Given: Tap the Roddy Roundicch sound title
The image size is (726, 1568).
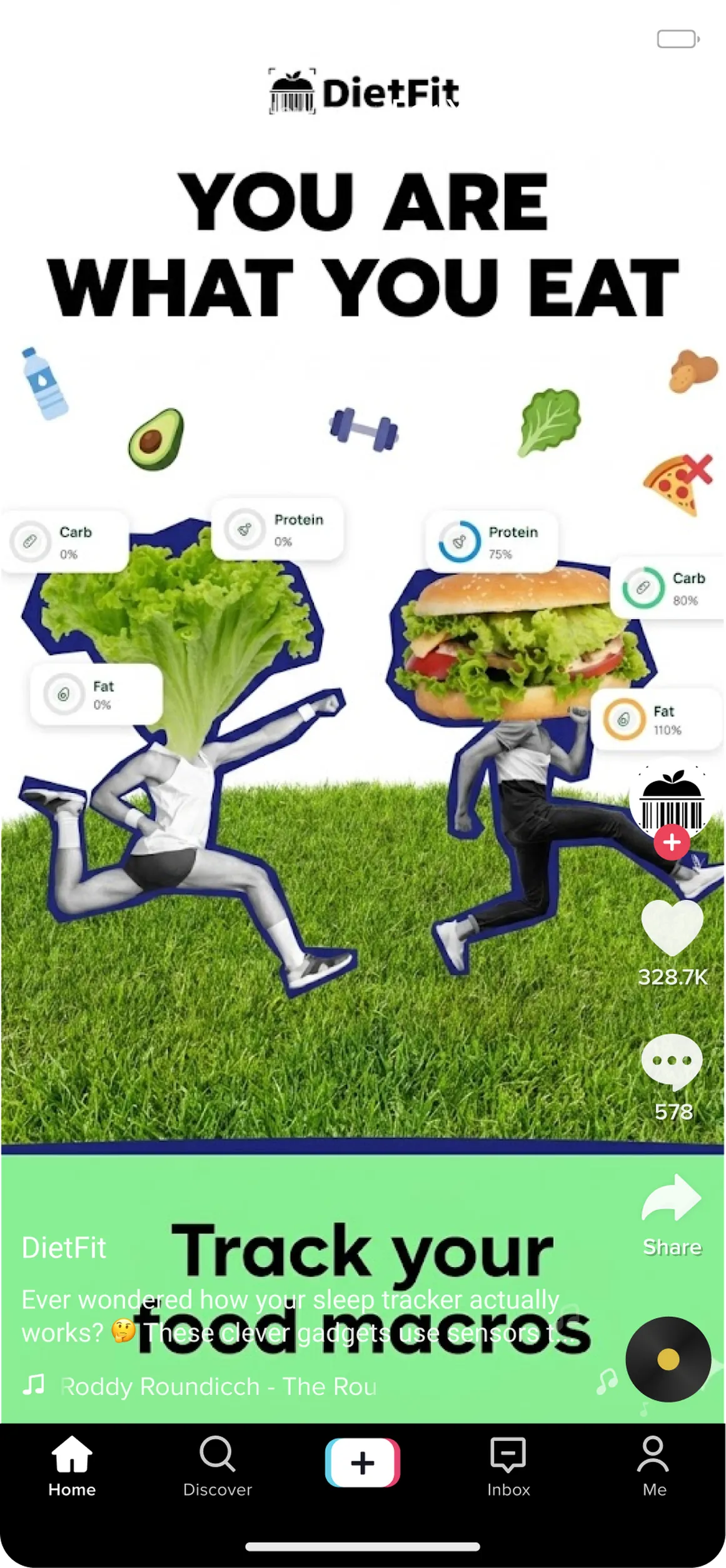Looking at the screenshot, I should (x=219, y=1386).
